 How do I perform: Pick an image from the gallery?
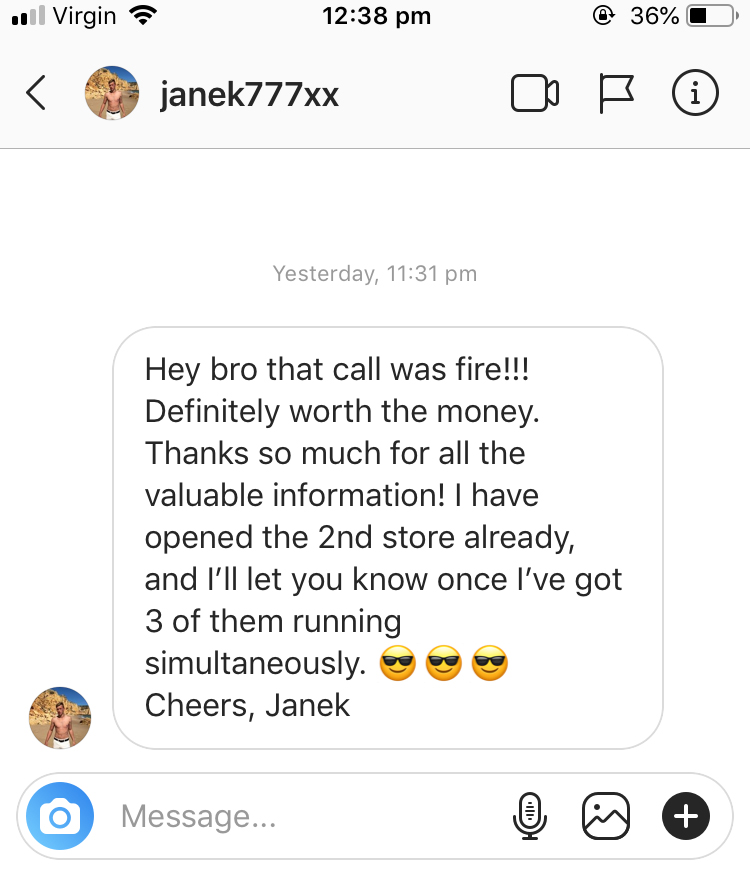pyautogui.click(x=606, y=816)
